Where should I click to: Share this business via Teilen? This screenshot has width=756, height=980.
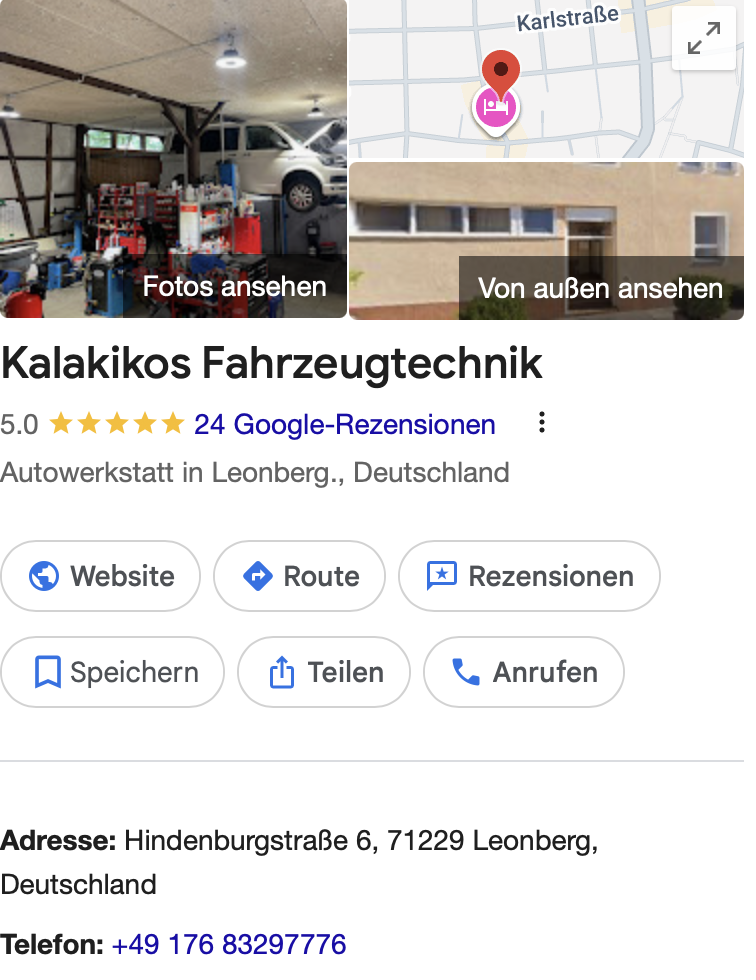coord(324,672)
